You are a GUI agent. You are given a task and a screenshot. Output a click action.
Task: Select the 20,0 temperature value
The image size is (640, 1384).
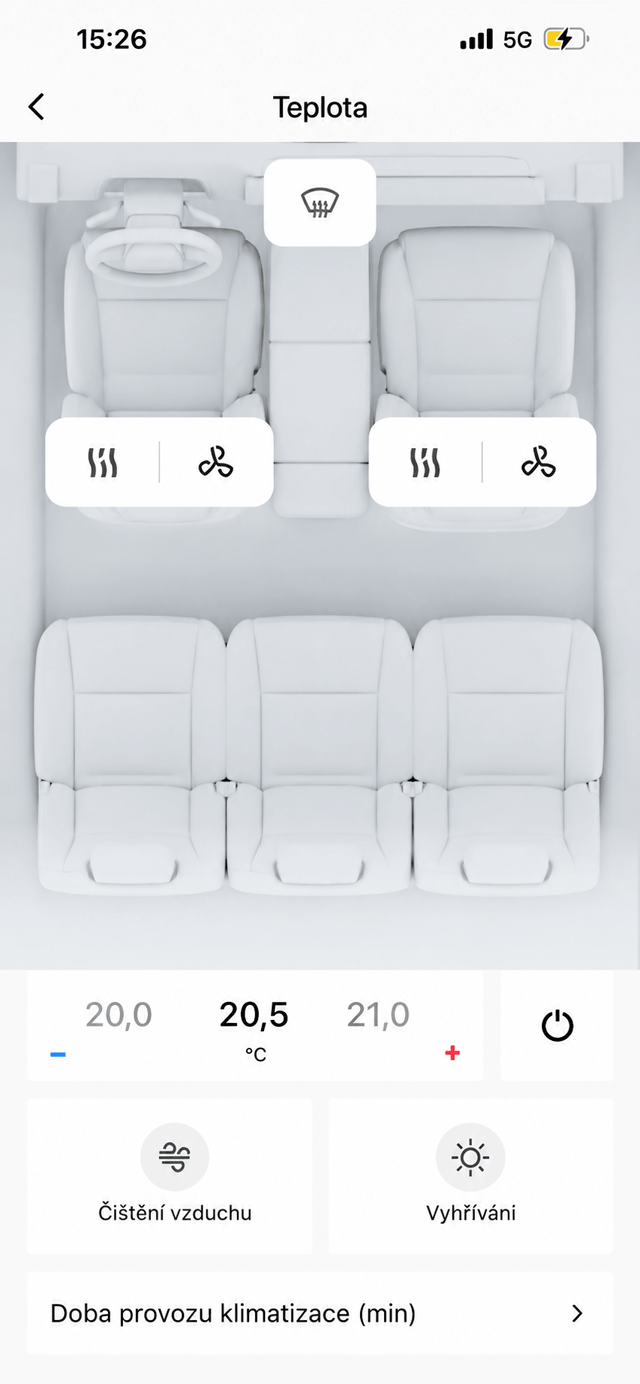click(119, 1015)
